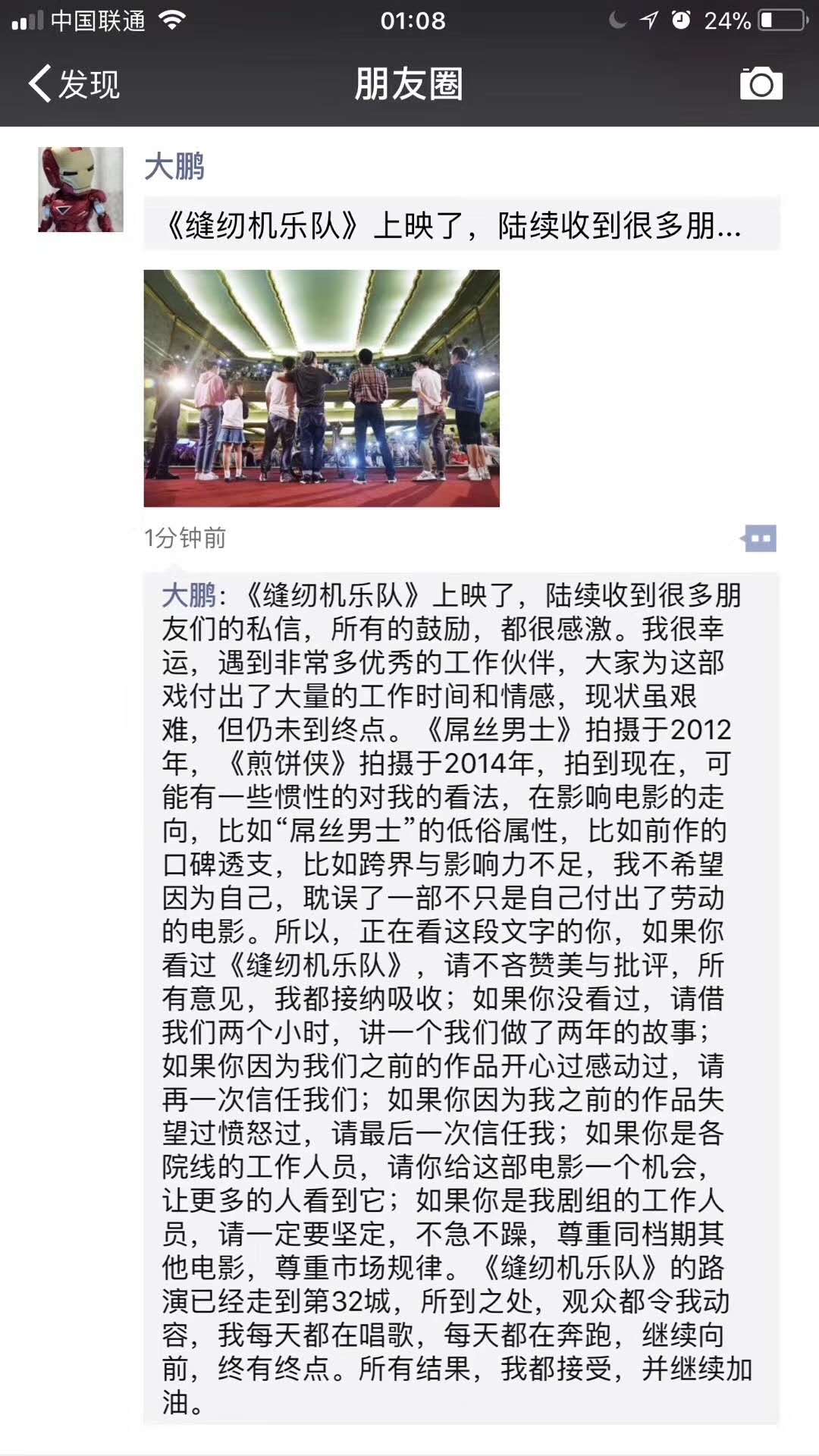
Task: Open poster name 大鹏 at top
Action: coord(174,167)
